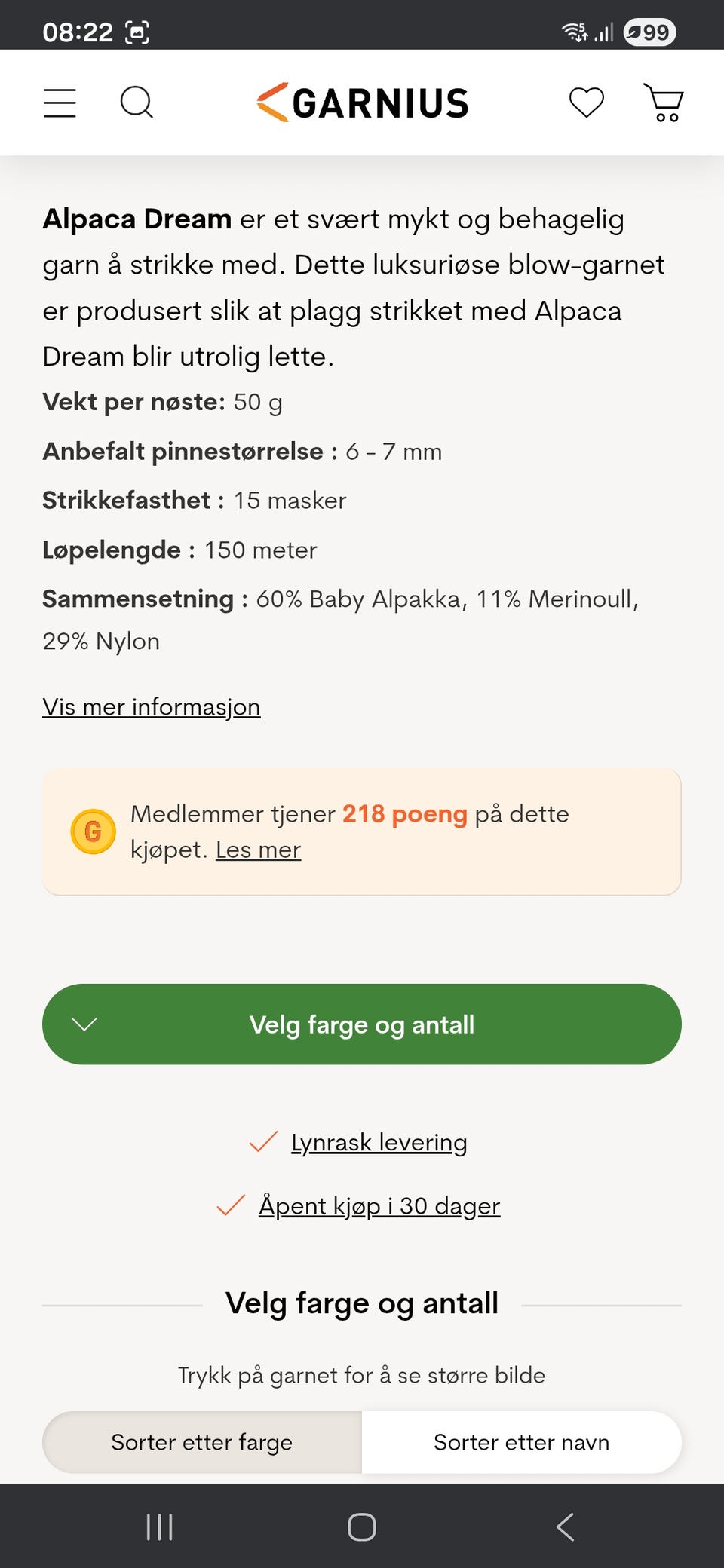The width and height of the screenshot is (724, 1568).
Task: Tap the member points banner
Action: pos(362,831)
